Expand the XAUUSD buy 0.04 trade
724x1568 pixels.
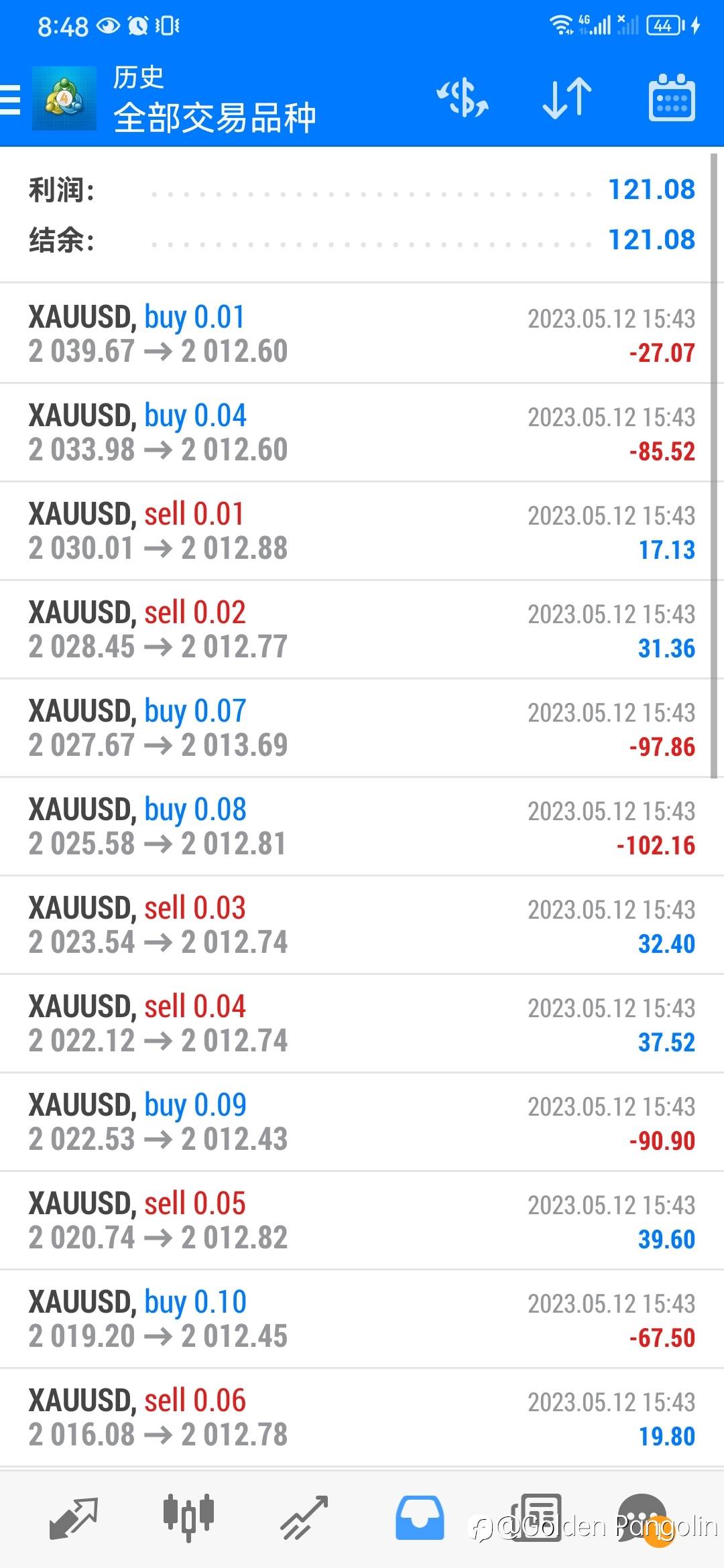pos(362,432)
